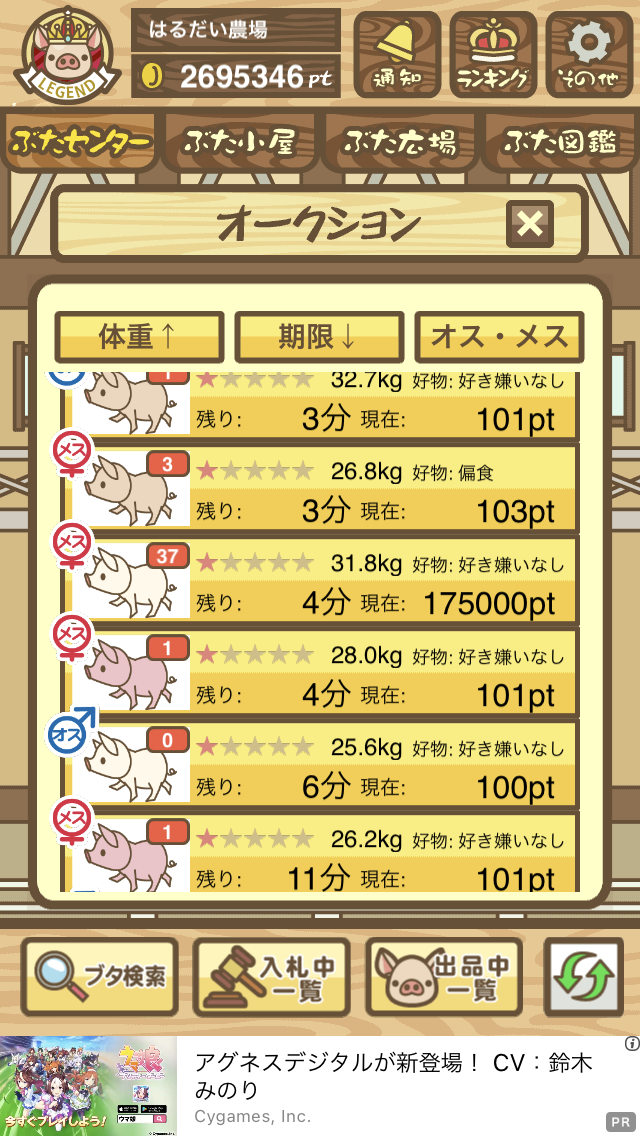Switch to the ぶた小屋 tab

point(238,142)
